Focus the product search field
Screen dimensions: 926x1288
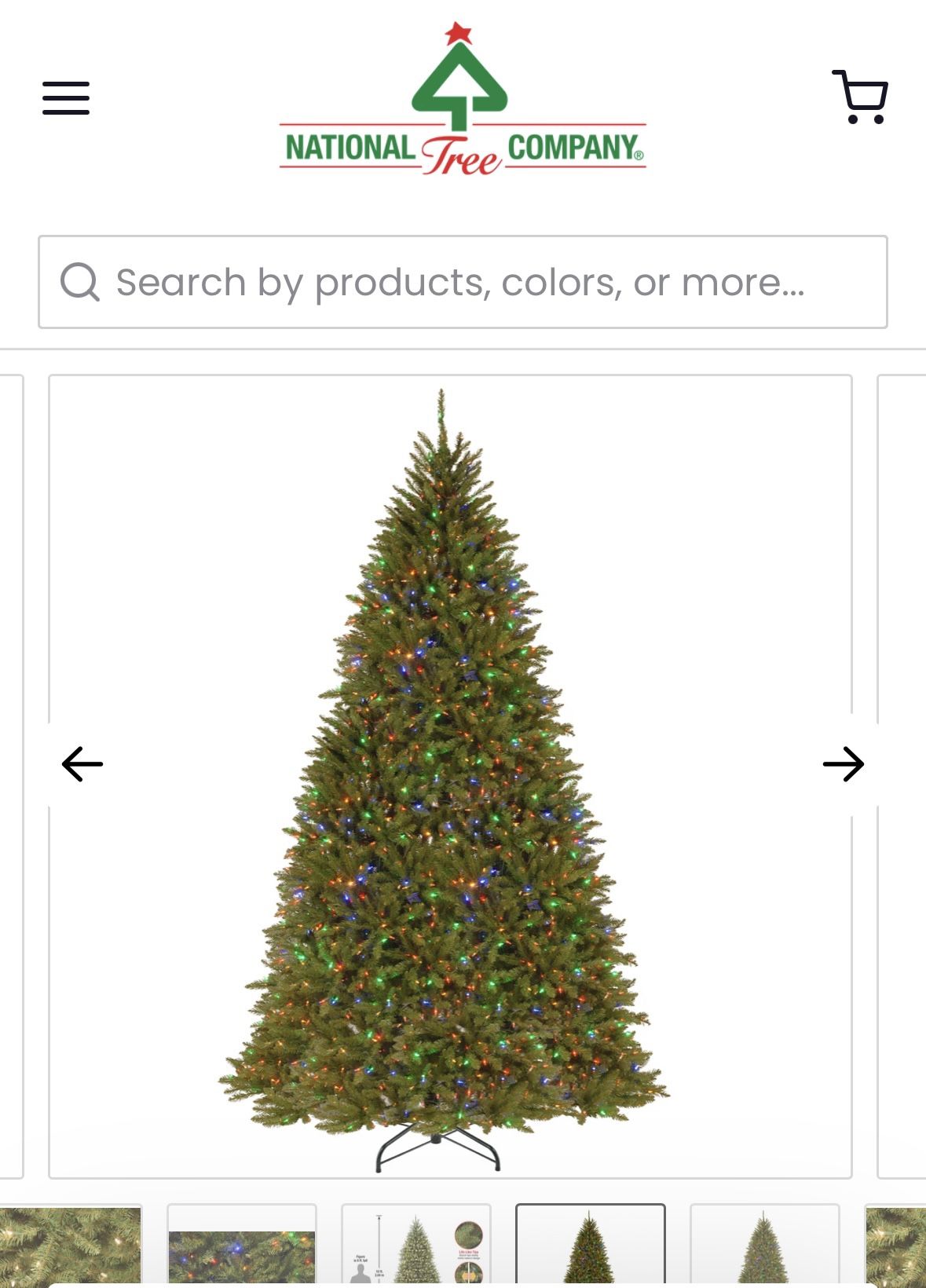[x=463, y=282]
